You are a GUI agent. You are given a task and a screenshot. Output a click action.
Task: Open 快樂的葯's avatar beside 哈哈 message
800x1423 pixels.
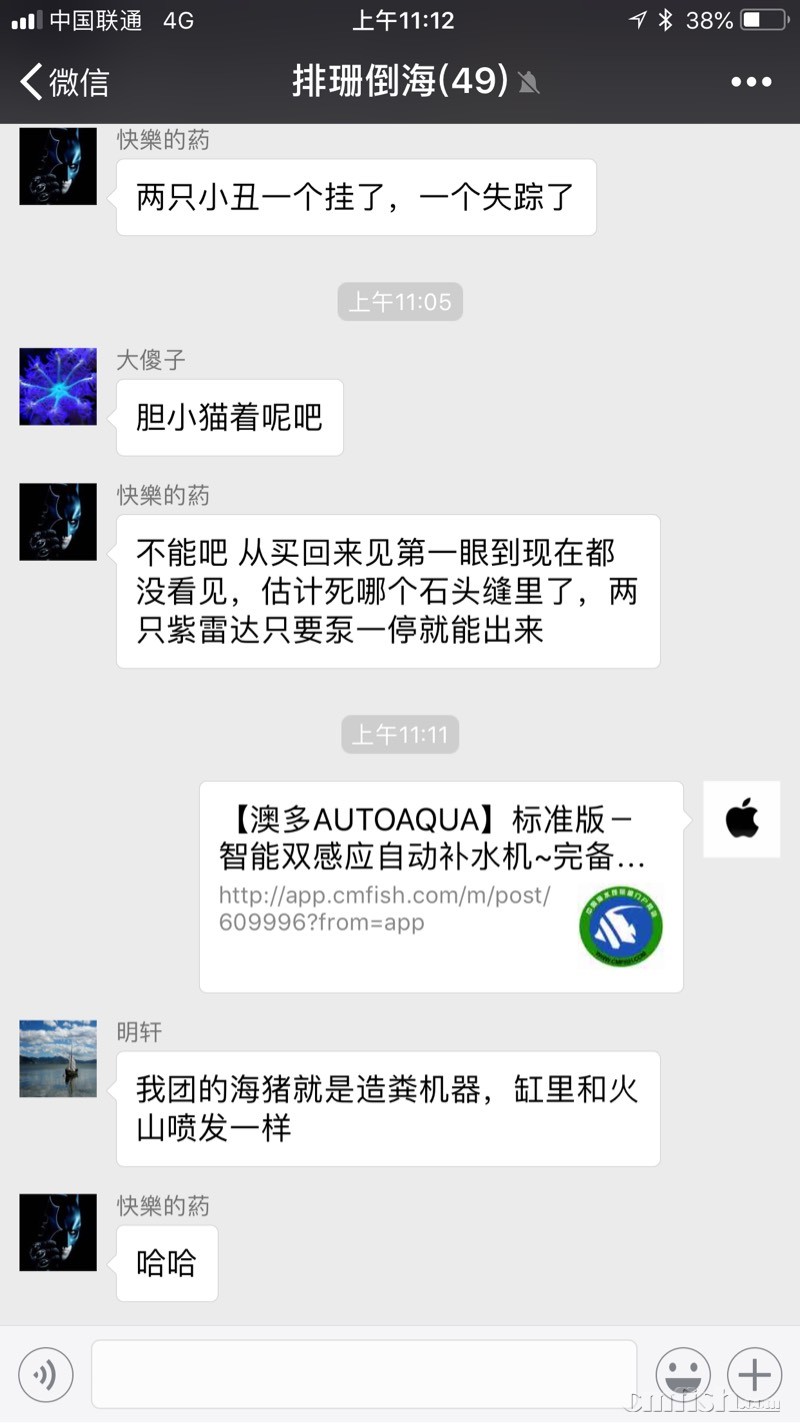[58, 1232]
